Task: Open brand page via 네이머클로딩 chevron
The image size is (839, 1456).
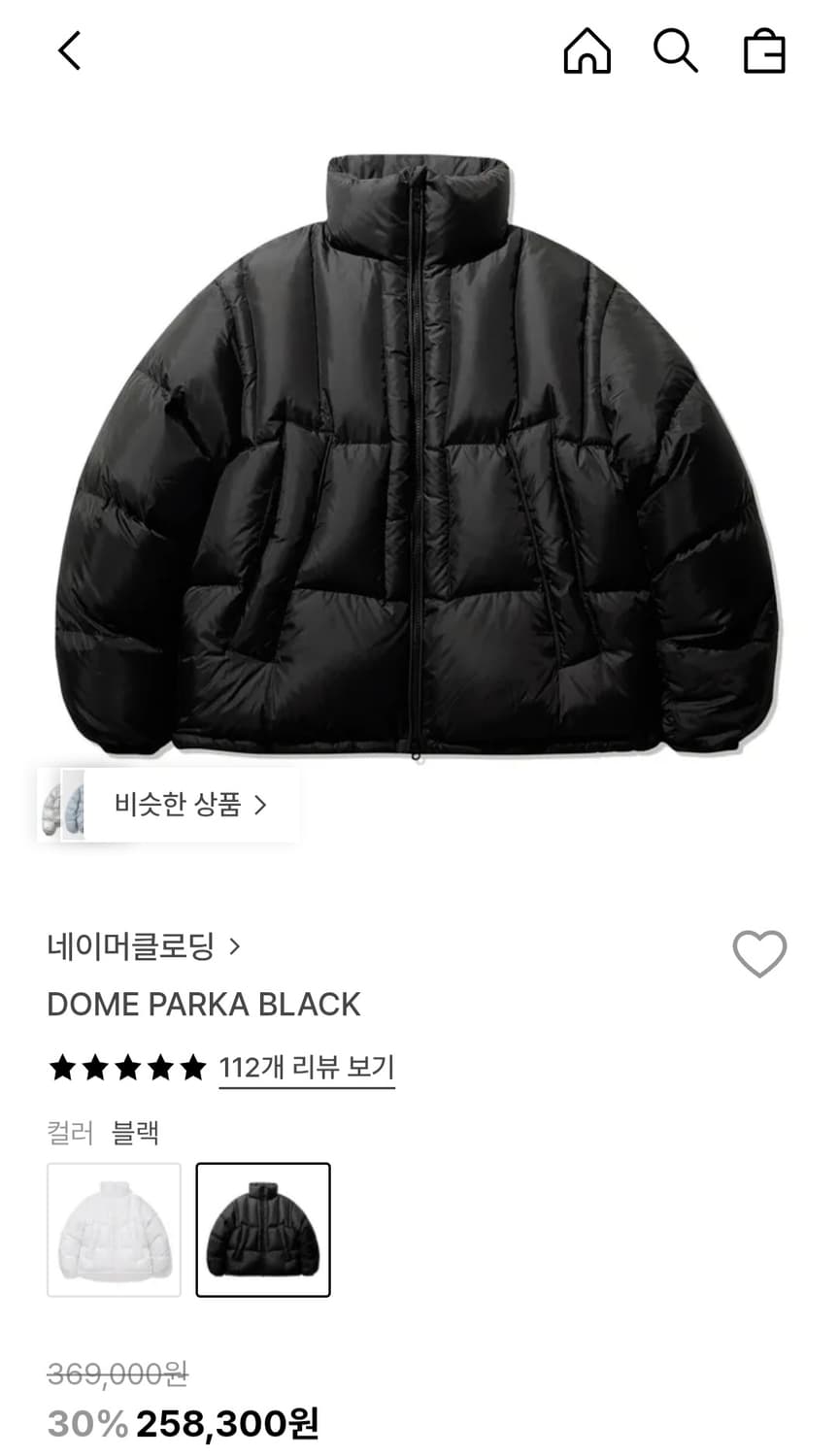Action: click(x=233, y=945)
